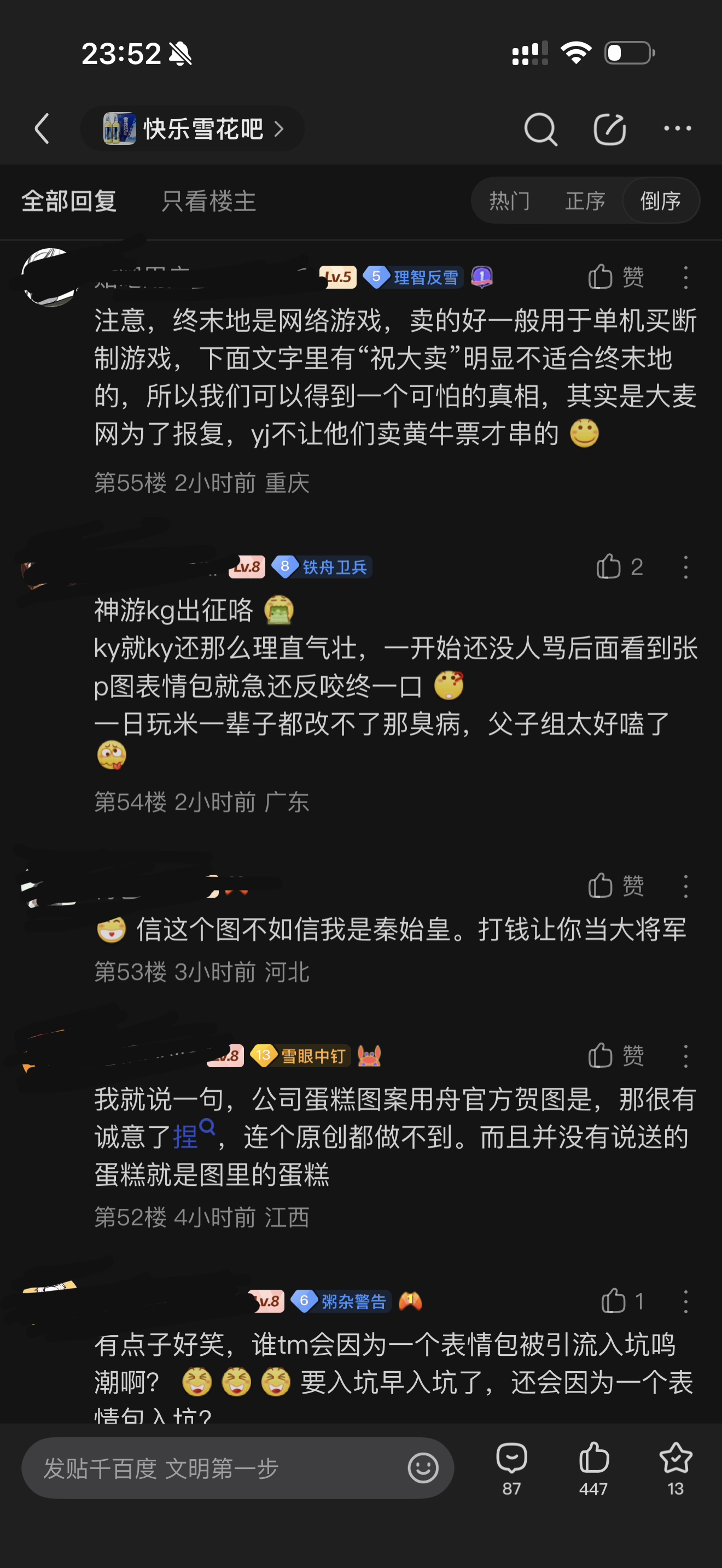Image resolution: width=722 pixels, height=1568 pixels.
Task: Bookmark the post via star icon
Action: pos(675,1468)
